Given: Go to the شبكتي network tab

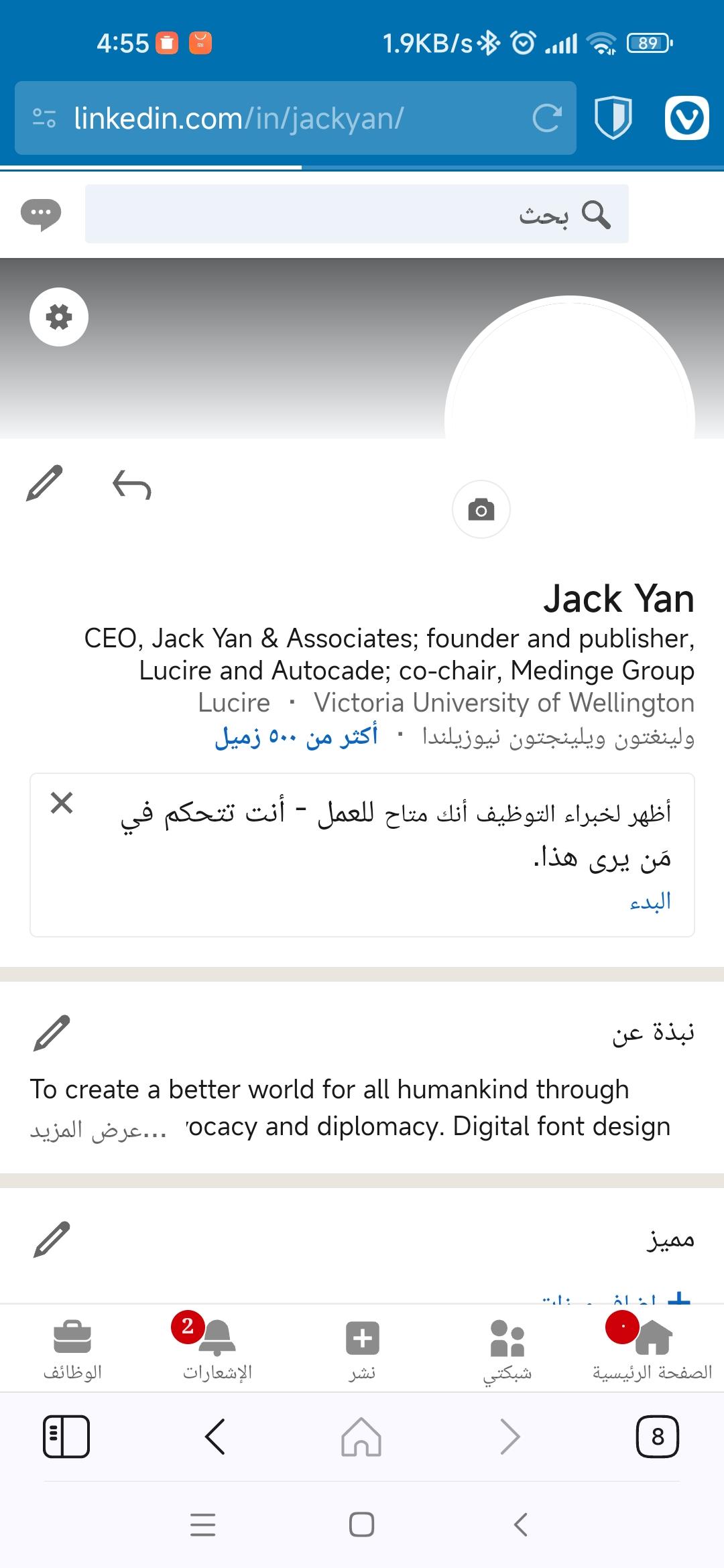Looking at the screenshot, I should [507, 1349].
